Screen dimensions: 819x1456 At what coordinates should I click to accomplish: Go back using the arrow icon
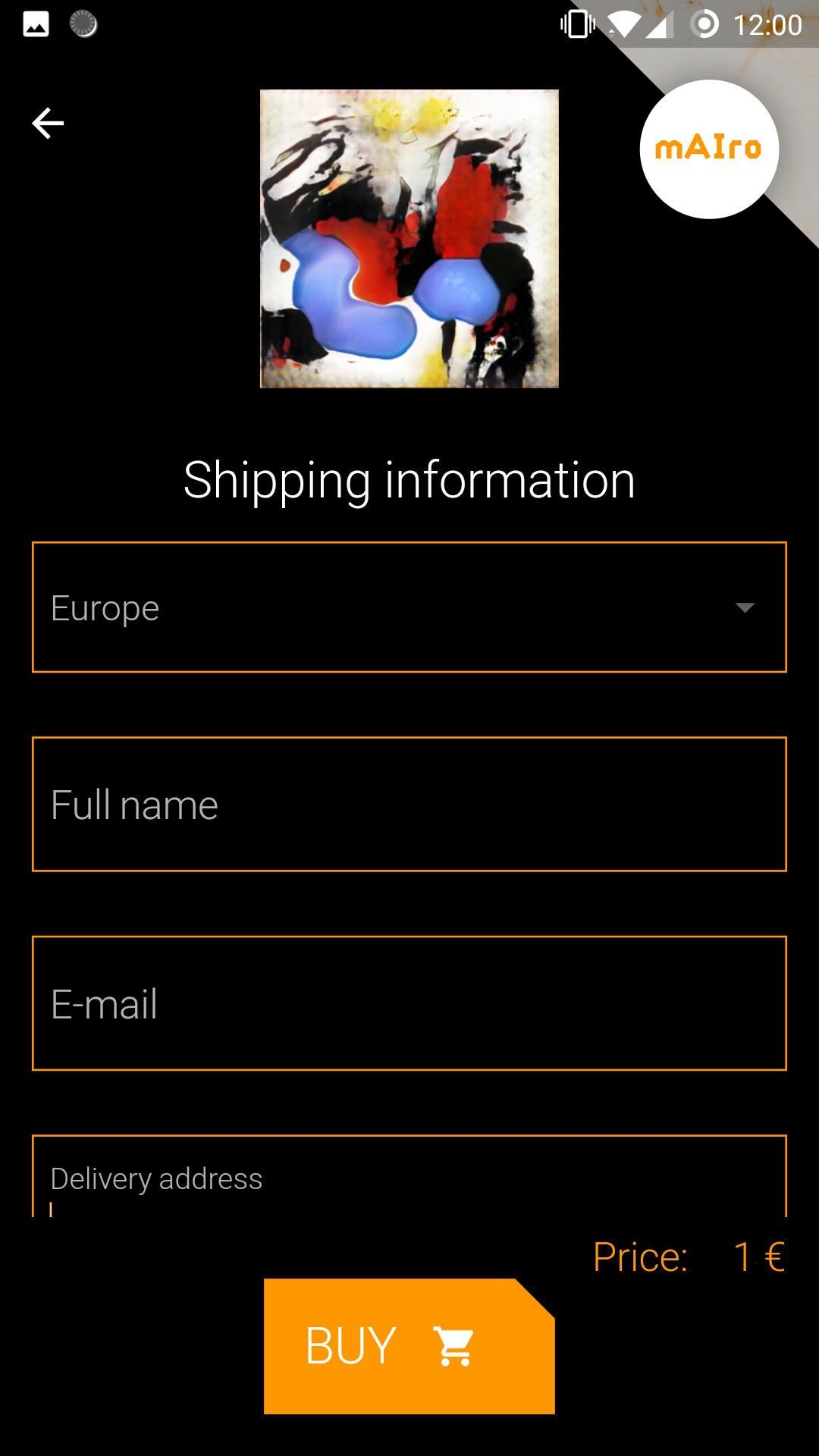point(48,123)
